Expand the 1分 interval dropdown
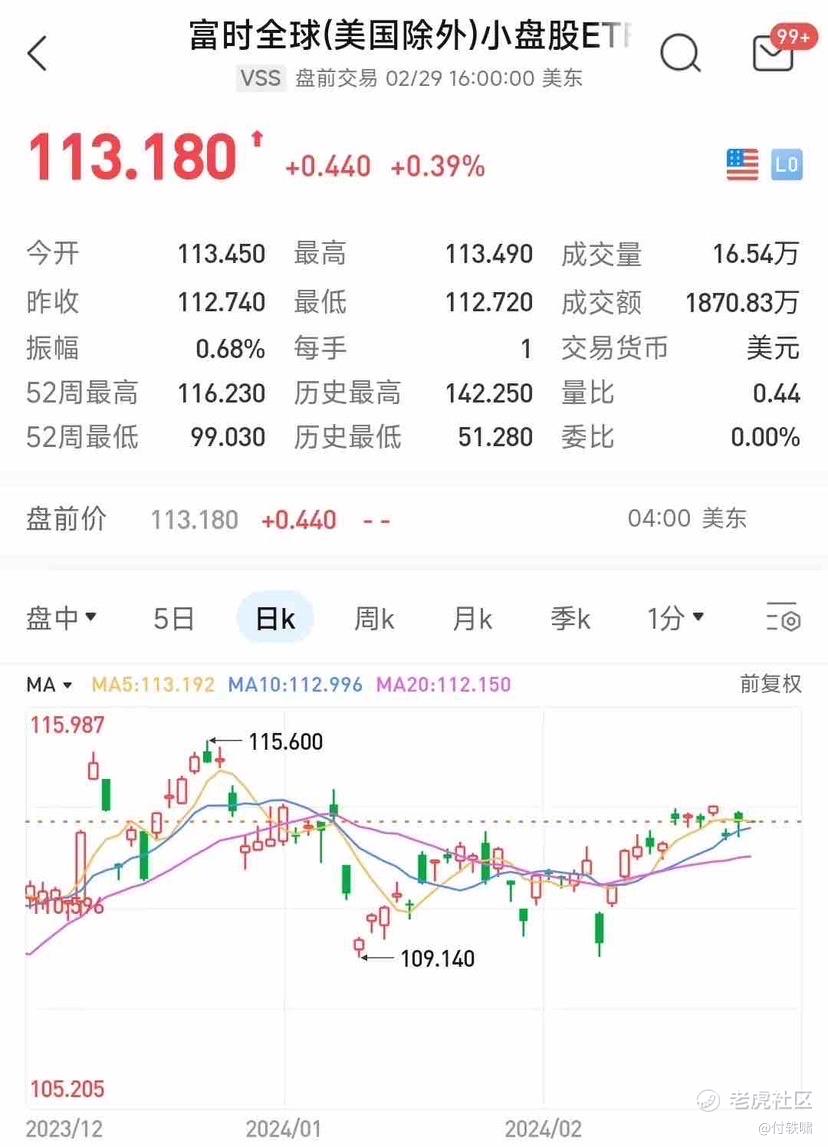This screenshot has height=1147, width=828. [x=675, y=619]
